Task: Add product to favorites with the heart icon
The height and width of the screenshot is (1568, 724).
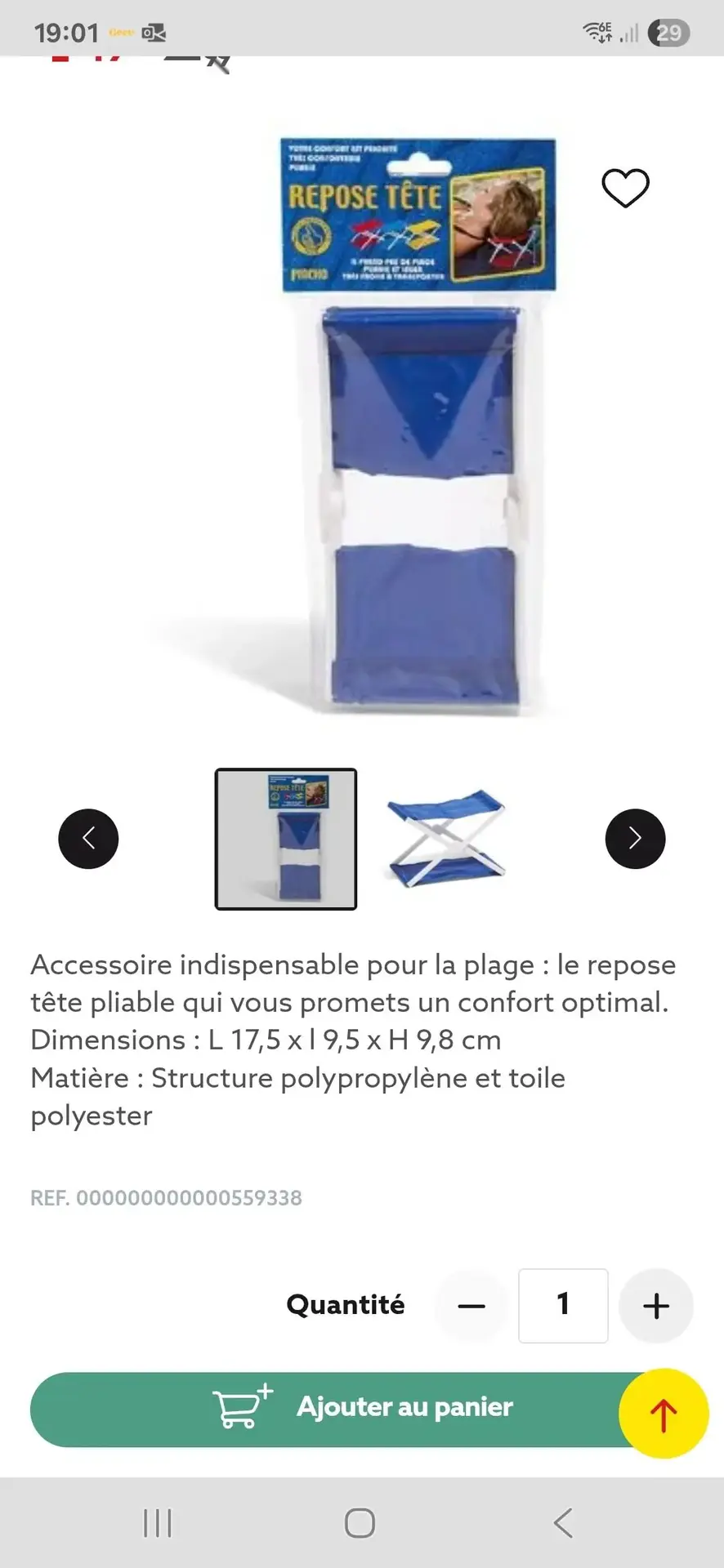Action: click(x=625, y=188)
